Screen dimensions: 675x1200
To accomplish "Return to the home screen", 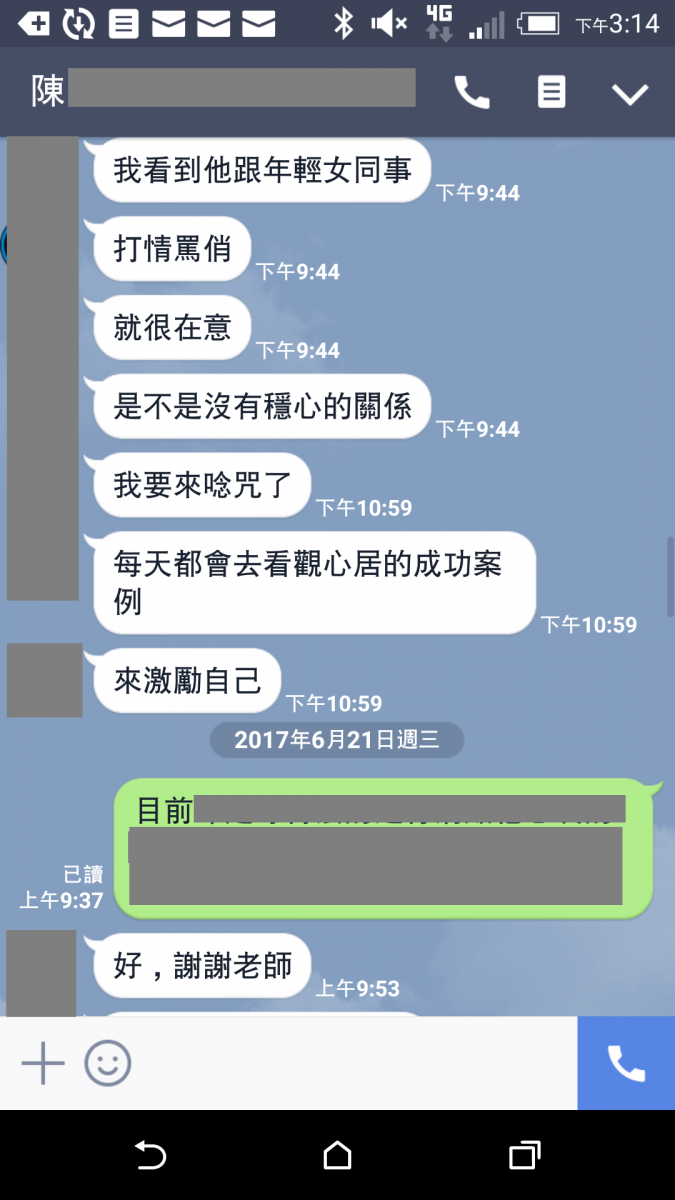I will pyautogui.click(x=338, y=1156).
